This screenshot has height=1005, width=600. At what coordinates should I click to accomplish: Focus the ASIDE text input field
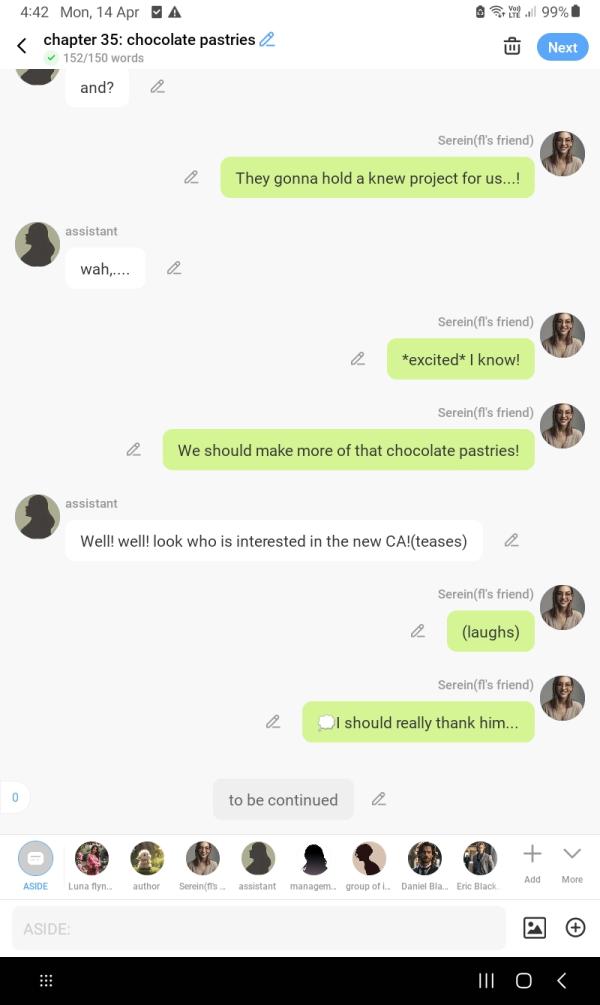pos(258,929)
